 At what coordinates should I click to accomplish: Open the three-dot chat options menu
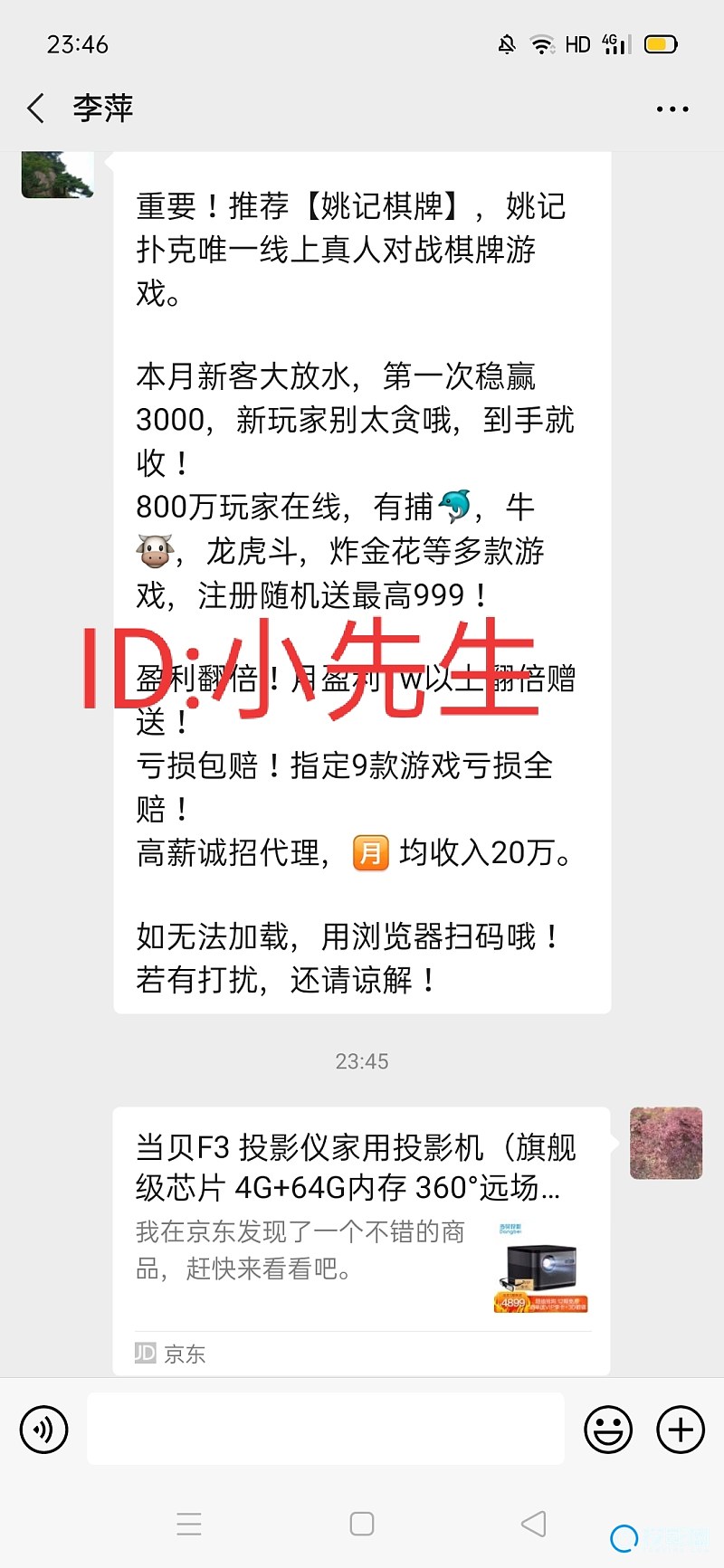point(672,109)
